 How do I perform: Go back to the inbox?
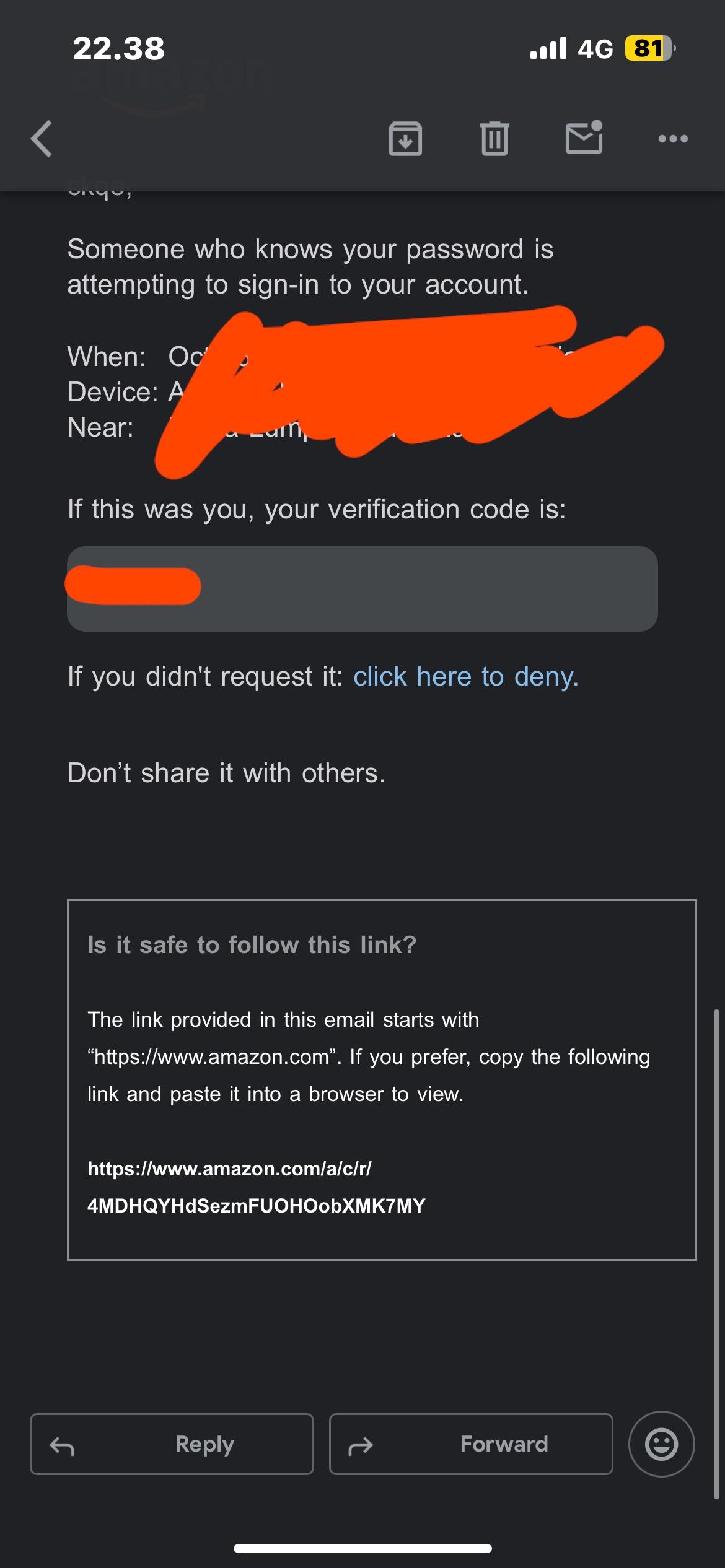(x=42, y=139)
